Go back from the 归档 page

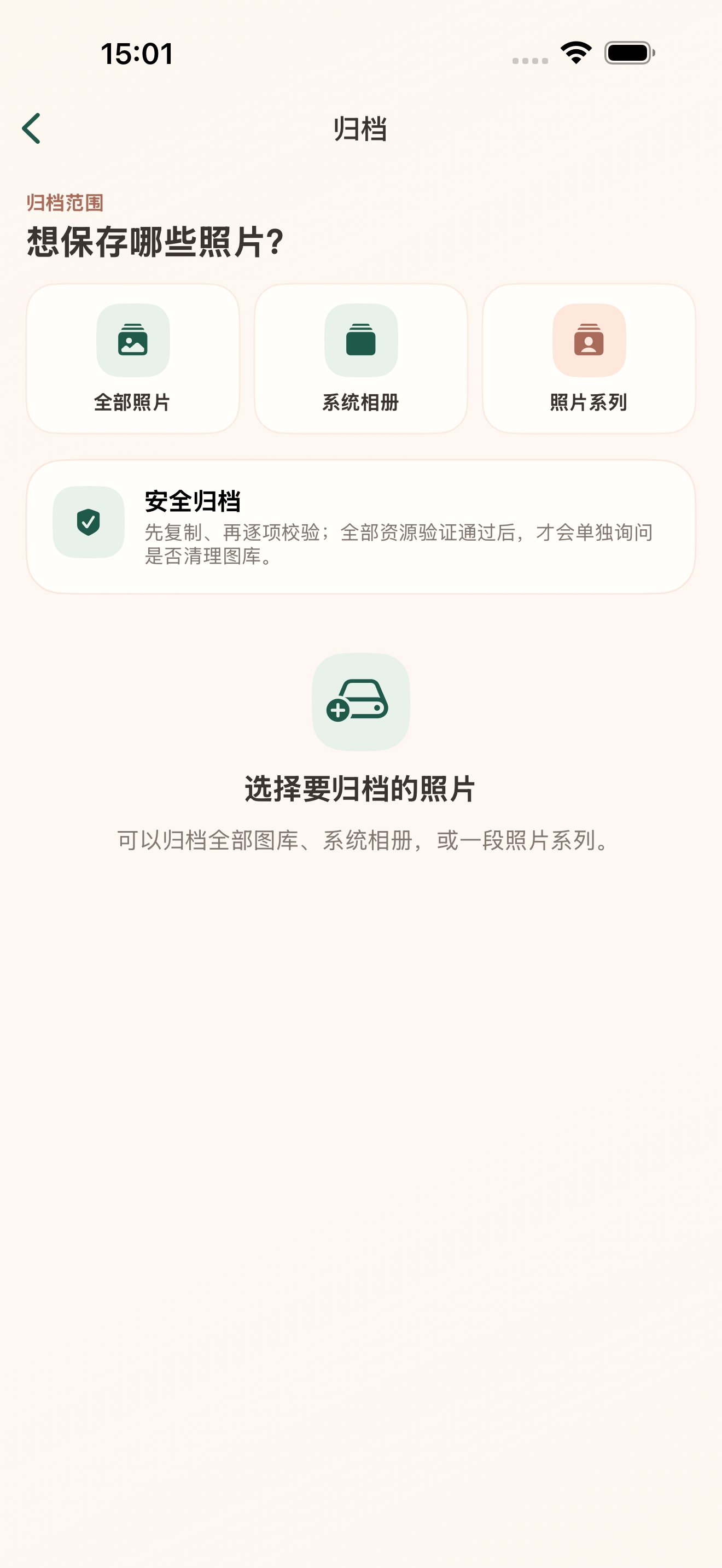pyautogui.click(x=32, y=128)
